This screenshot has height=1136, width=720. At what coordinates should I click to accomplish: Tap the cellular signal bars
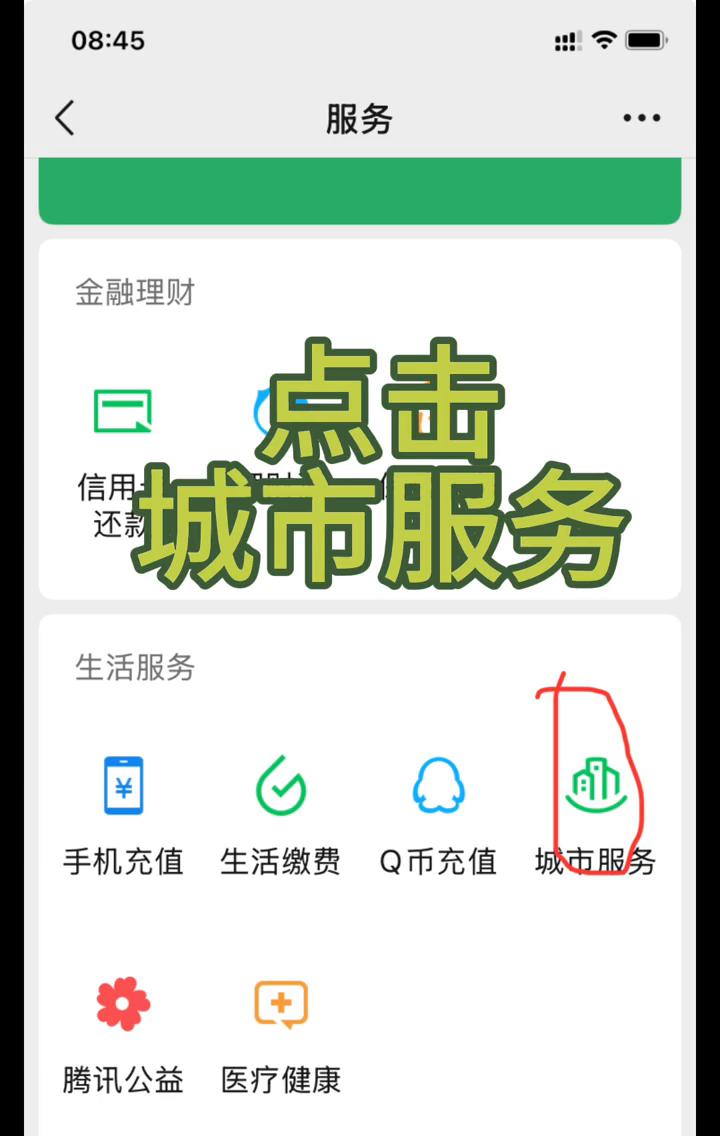[568, 40]
